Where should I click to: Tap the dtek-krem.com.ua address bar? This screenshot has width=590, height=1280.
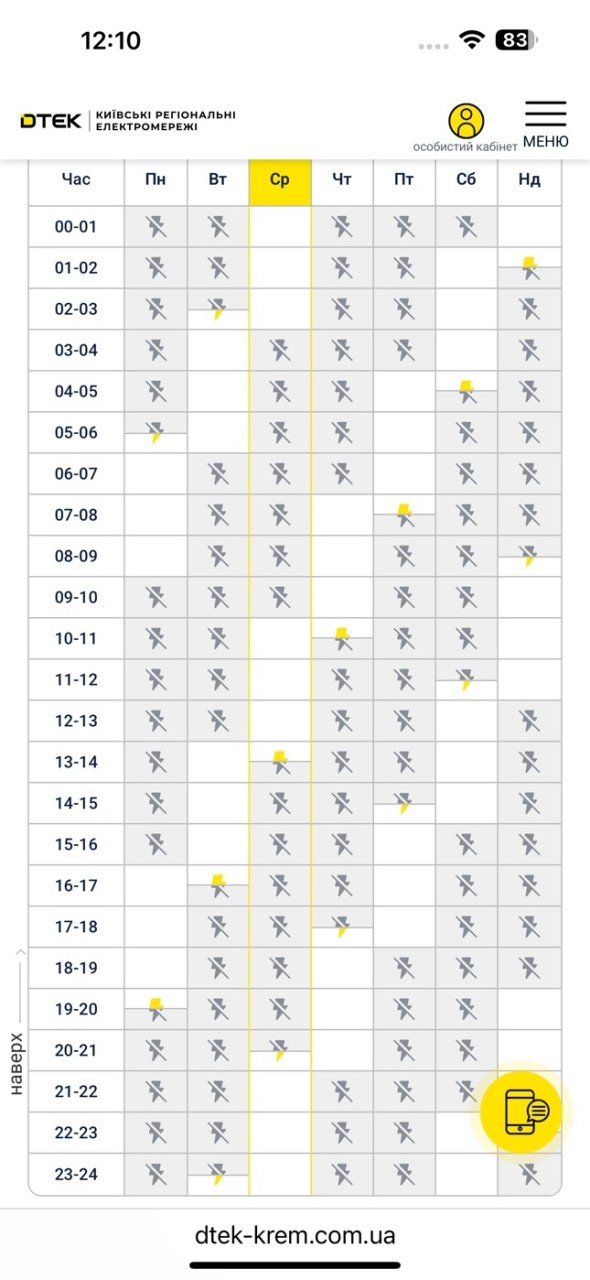coord(295,1235)
